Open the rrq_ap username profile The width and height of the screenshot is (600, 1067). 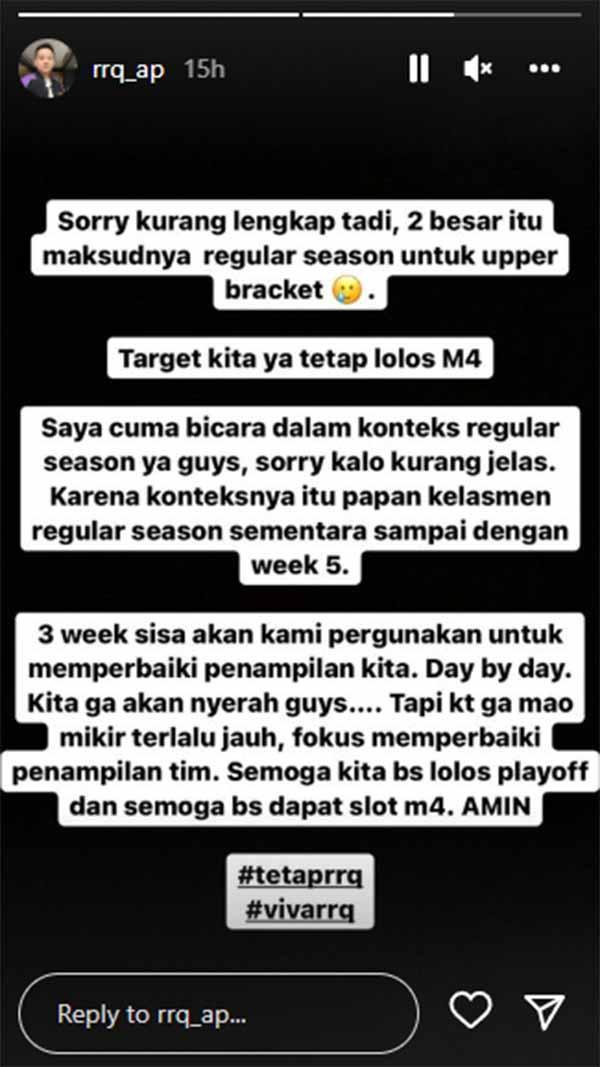point(128,70)
